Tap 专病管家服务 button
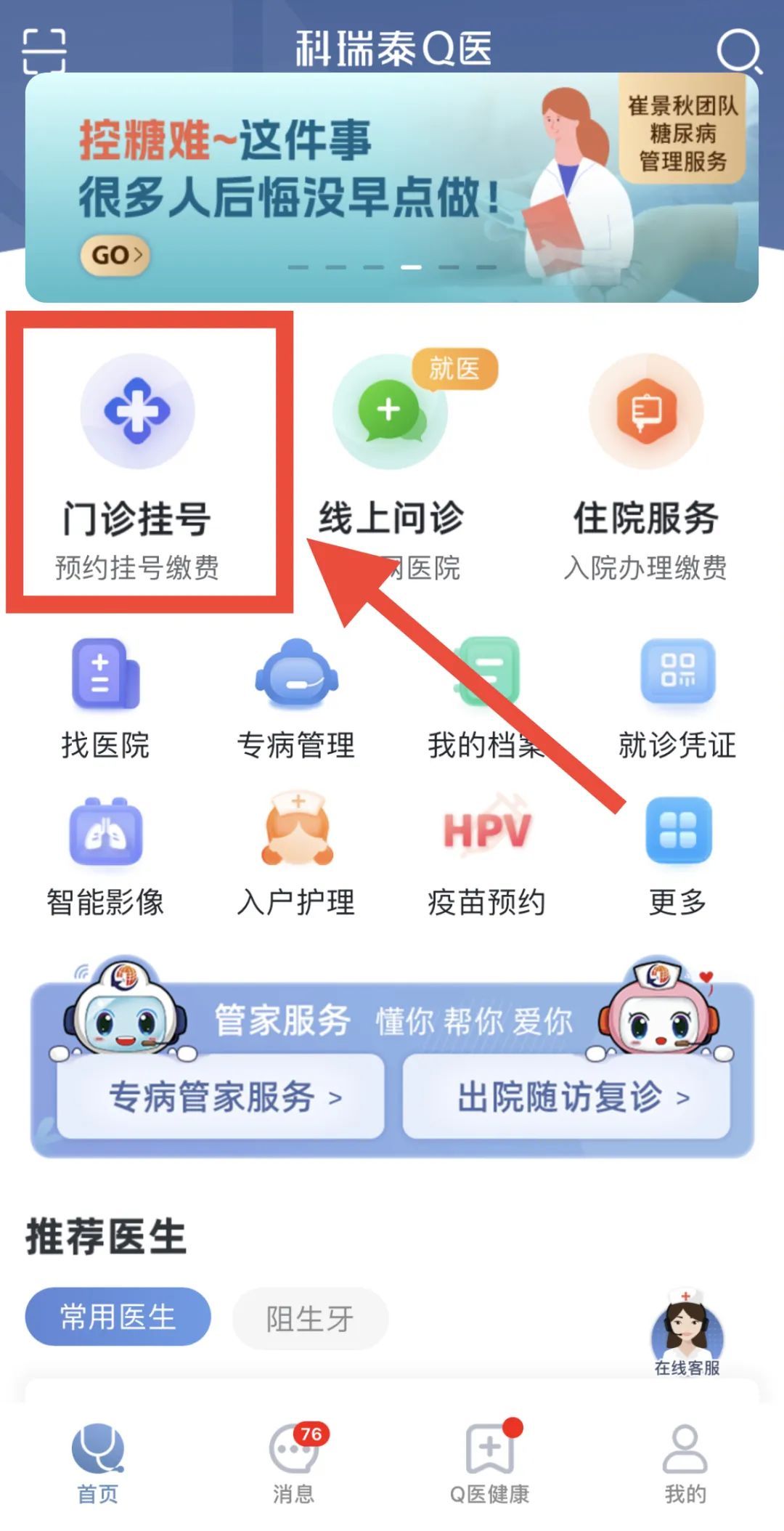The image size is (784, 1531). tap(221, 1097)
